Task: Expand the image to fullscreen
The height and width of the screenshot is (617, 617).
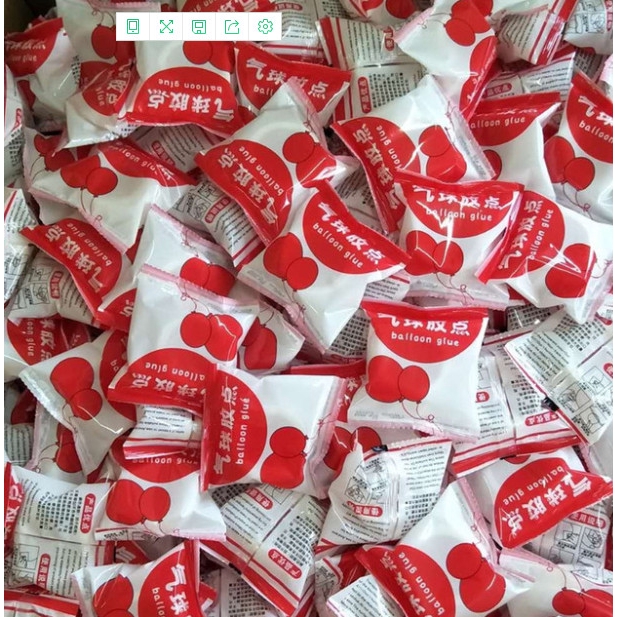Action: [166, 26]
